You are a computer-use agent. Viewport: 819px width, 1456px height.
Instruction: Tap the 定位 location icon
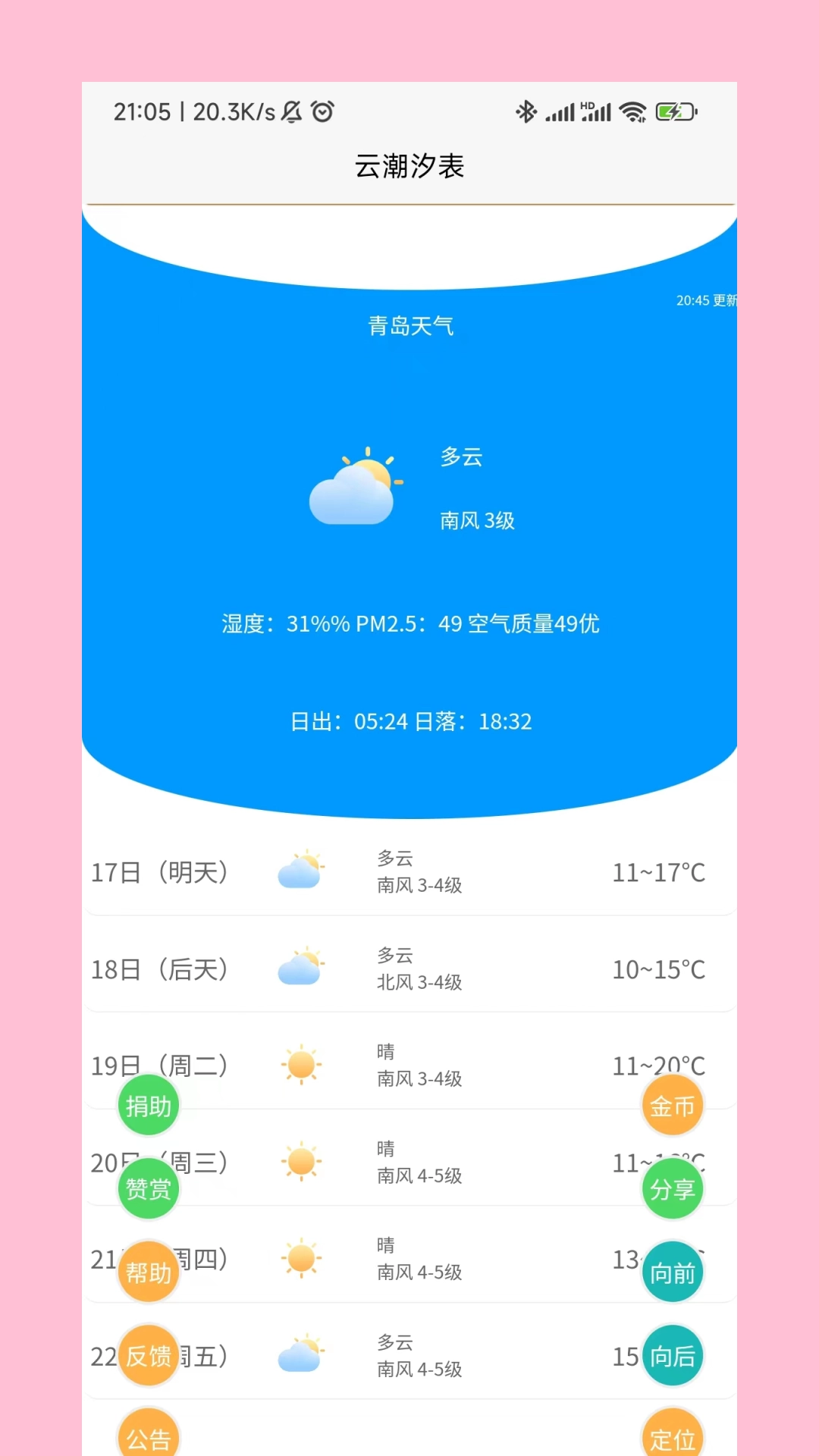(x=673, y=1439)
